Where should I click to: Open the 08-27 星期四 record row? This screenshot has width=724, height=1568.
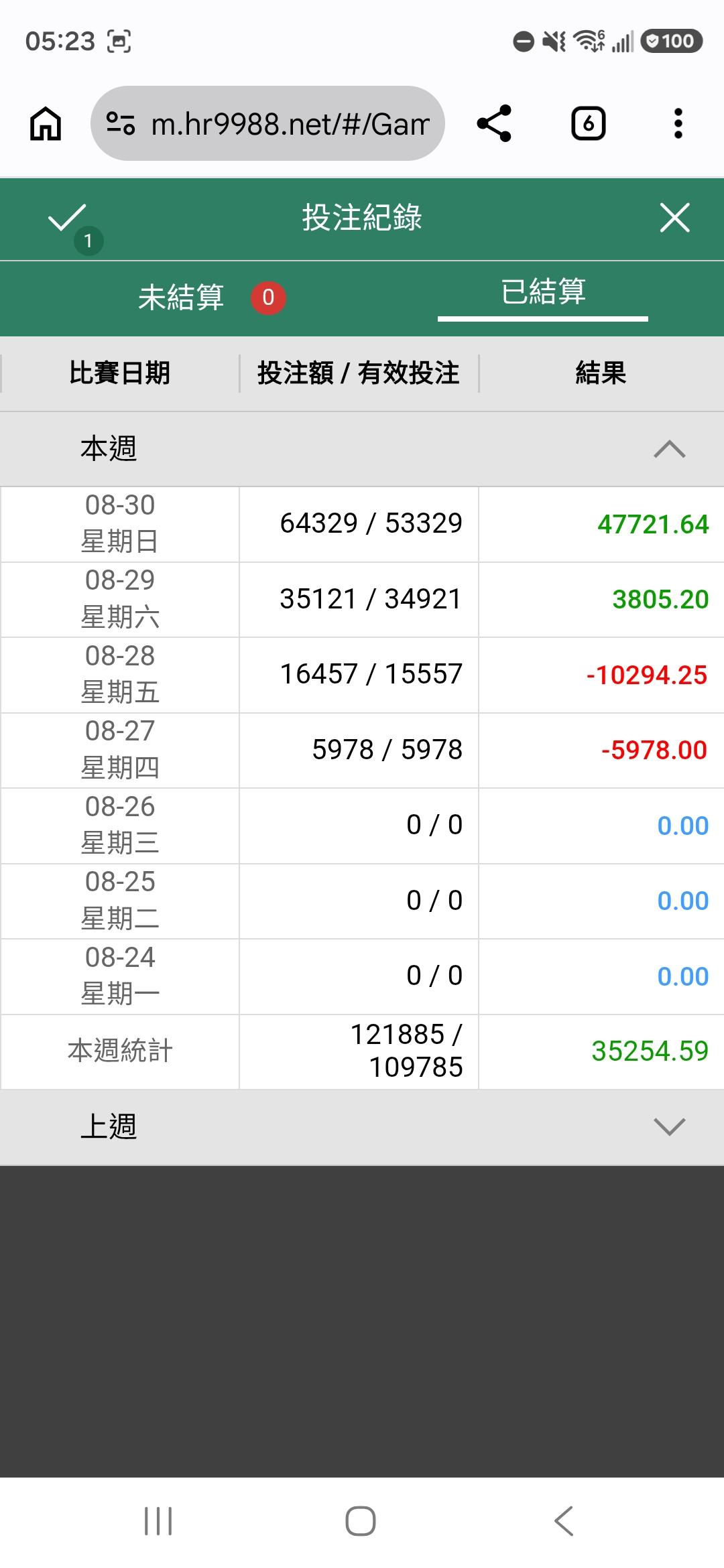pyautogui.click(x=362, y=750)
